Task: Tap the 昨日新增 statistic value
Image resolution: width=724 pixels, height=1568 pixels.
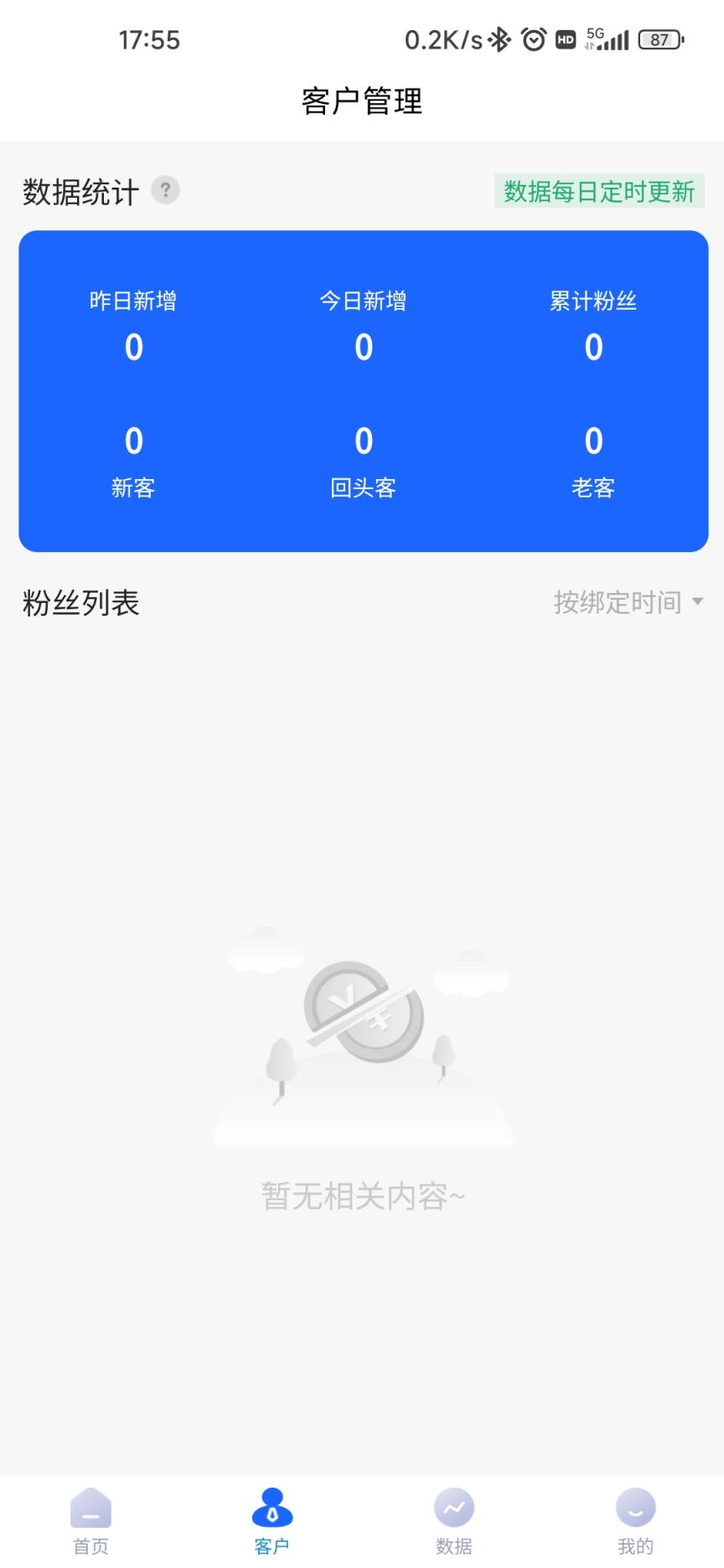Action: click(133, 347)
